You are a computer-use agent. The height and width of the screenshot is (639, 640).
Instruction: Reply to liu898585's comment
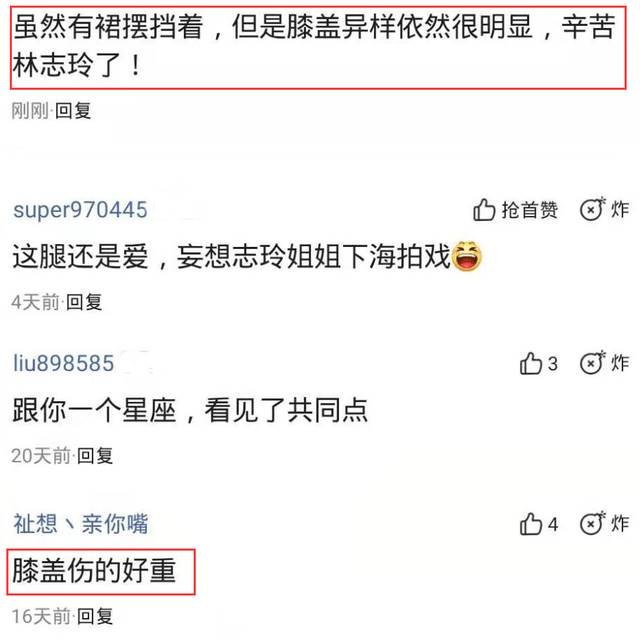click(96, 455)
